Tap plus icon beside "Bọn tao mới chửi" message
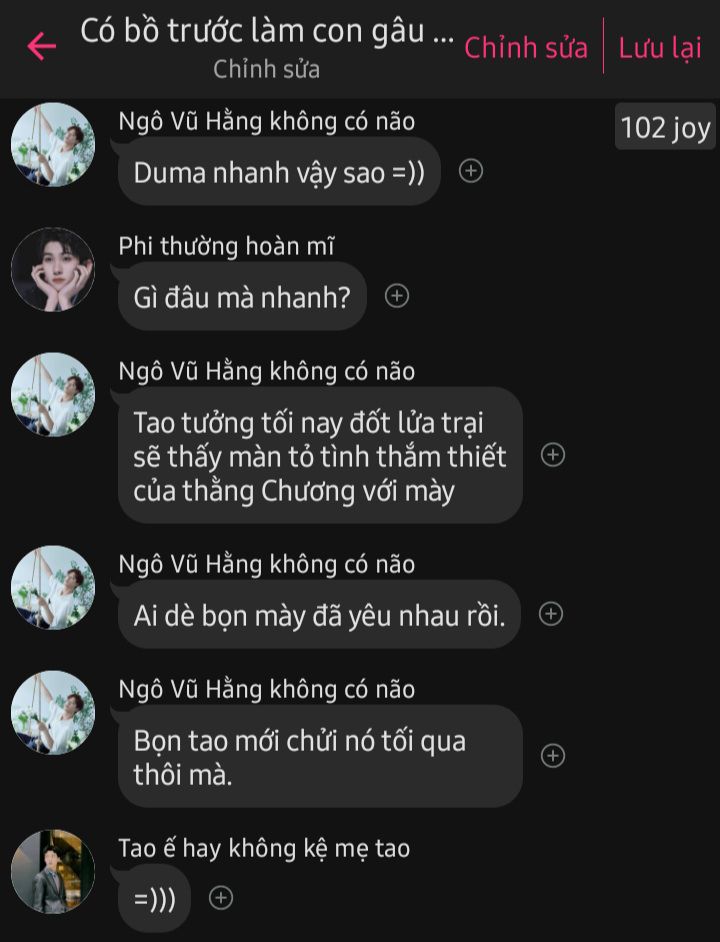The height and width of the screenshot is (942, 720). 553,756
